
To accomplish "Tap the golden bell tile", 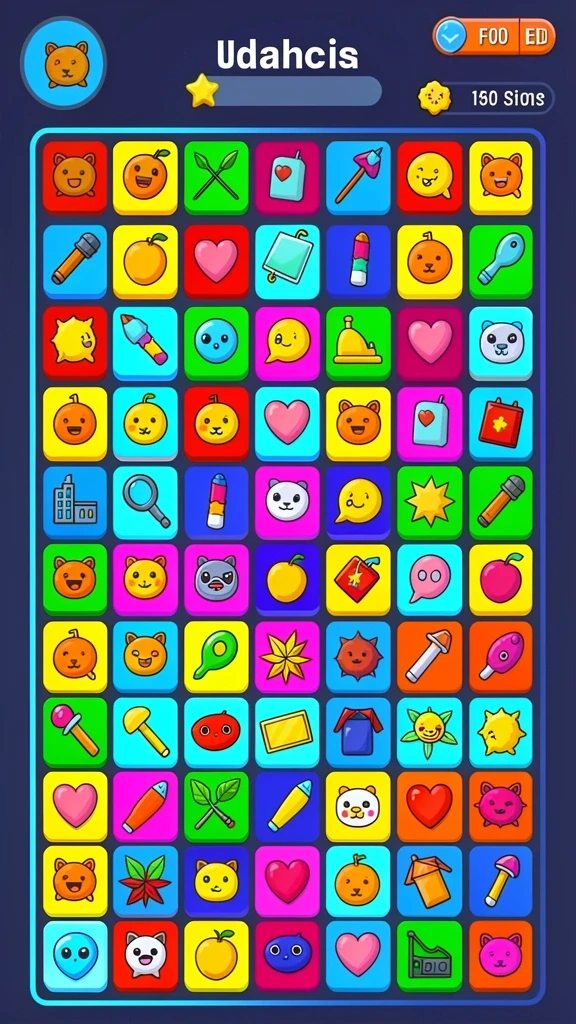I will 358,343.
